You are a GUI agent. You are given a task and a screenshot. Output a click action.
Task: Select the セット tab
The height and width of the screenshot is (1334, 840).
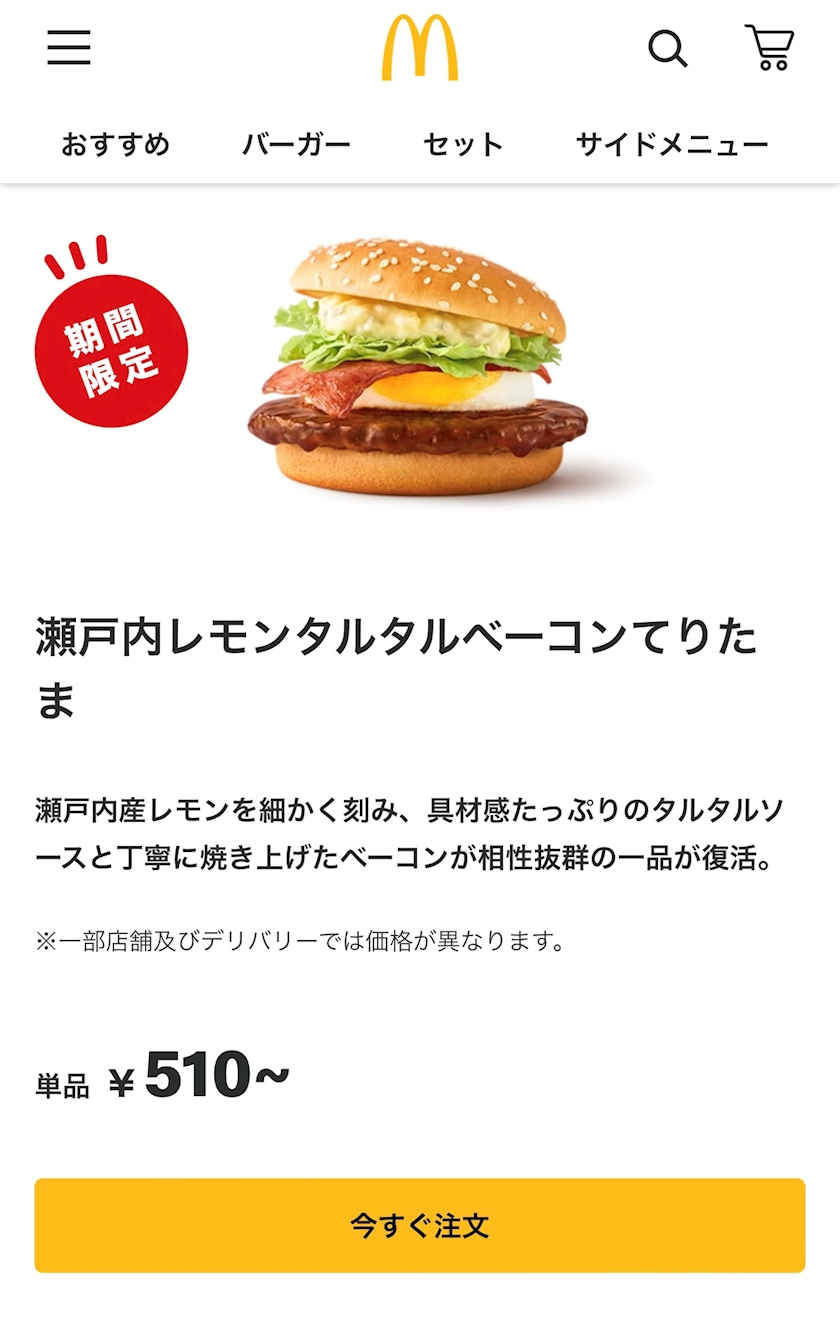463,145
